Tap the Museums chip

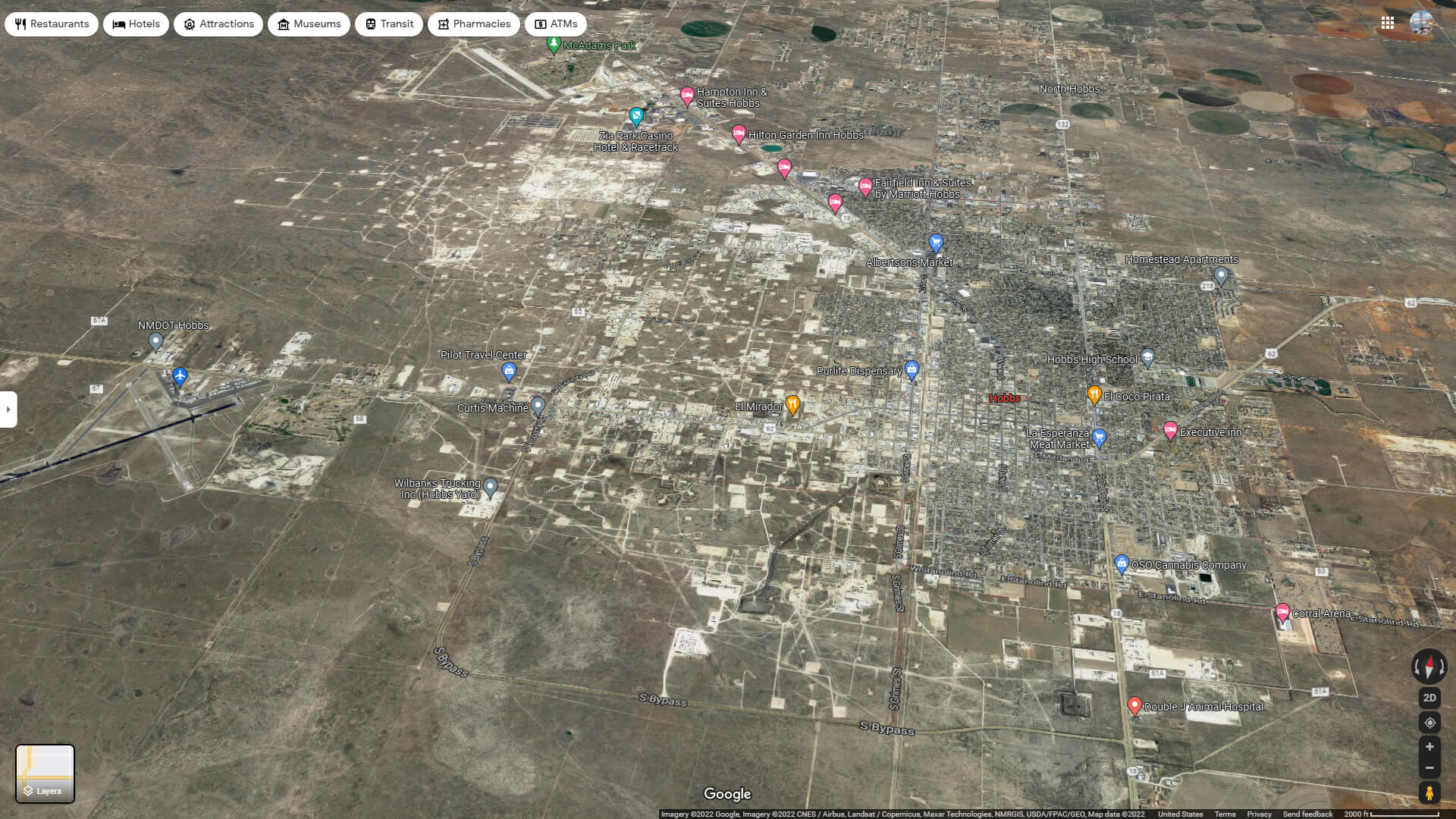[x=309, y=24]
